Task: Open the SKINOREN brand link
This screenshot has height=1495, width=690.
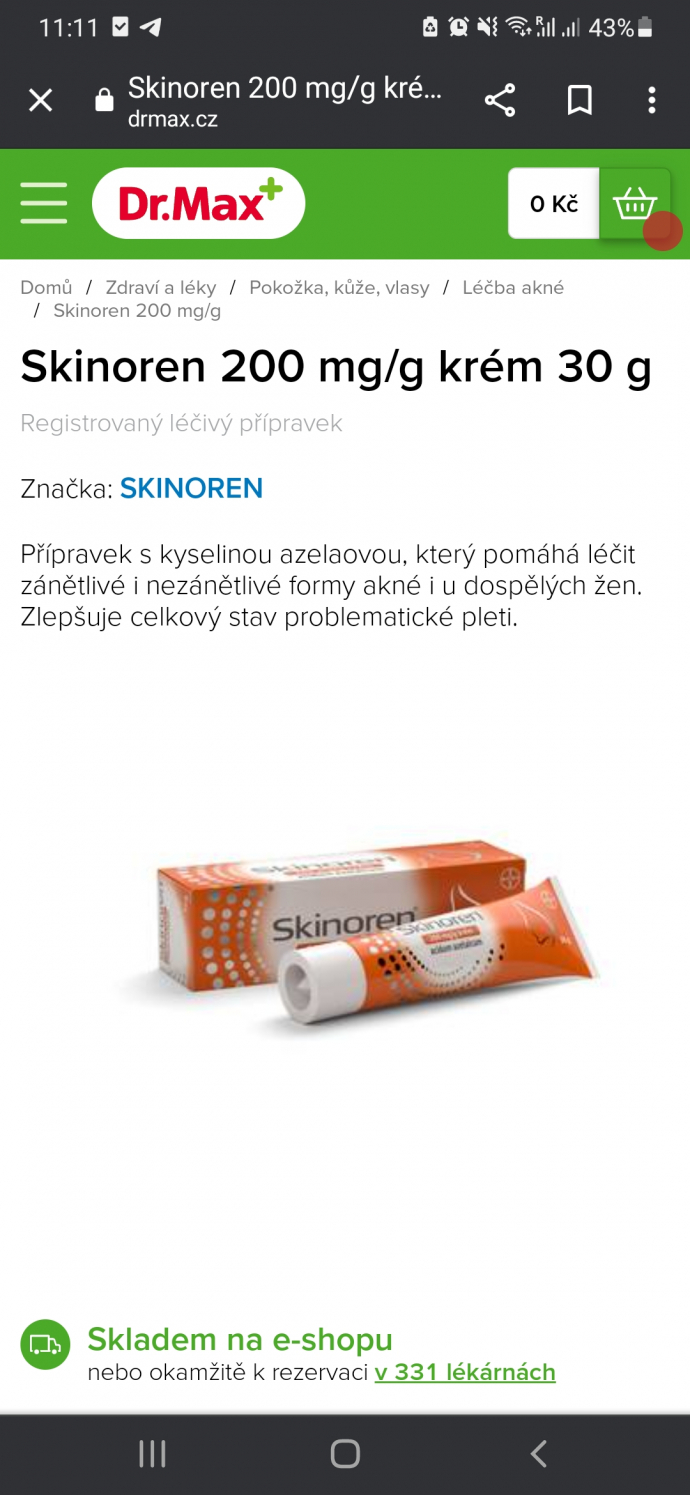Action: pyautogui.click(x=191, y=488)
